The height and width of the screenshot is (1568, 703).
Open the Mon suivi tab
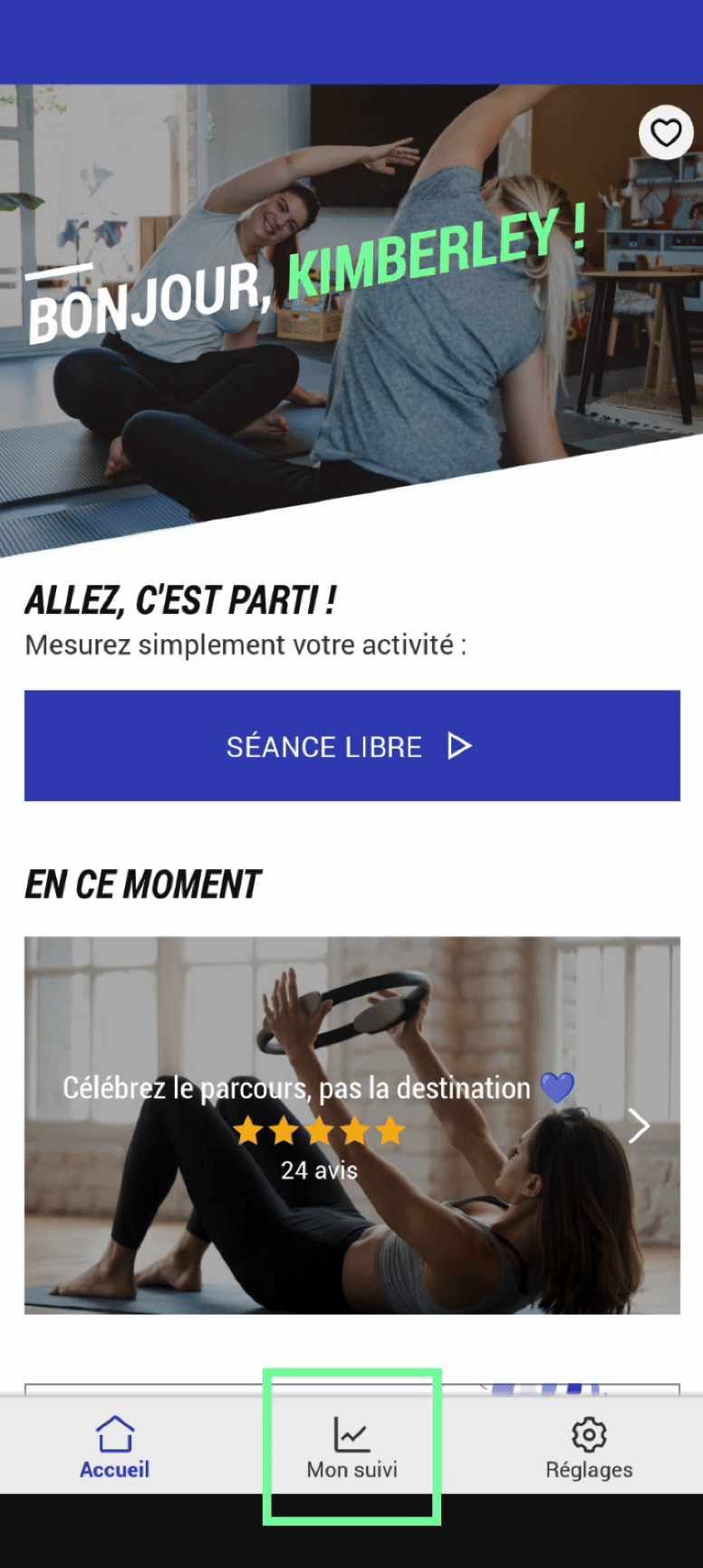point(351,1447)
